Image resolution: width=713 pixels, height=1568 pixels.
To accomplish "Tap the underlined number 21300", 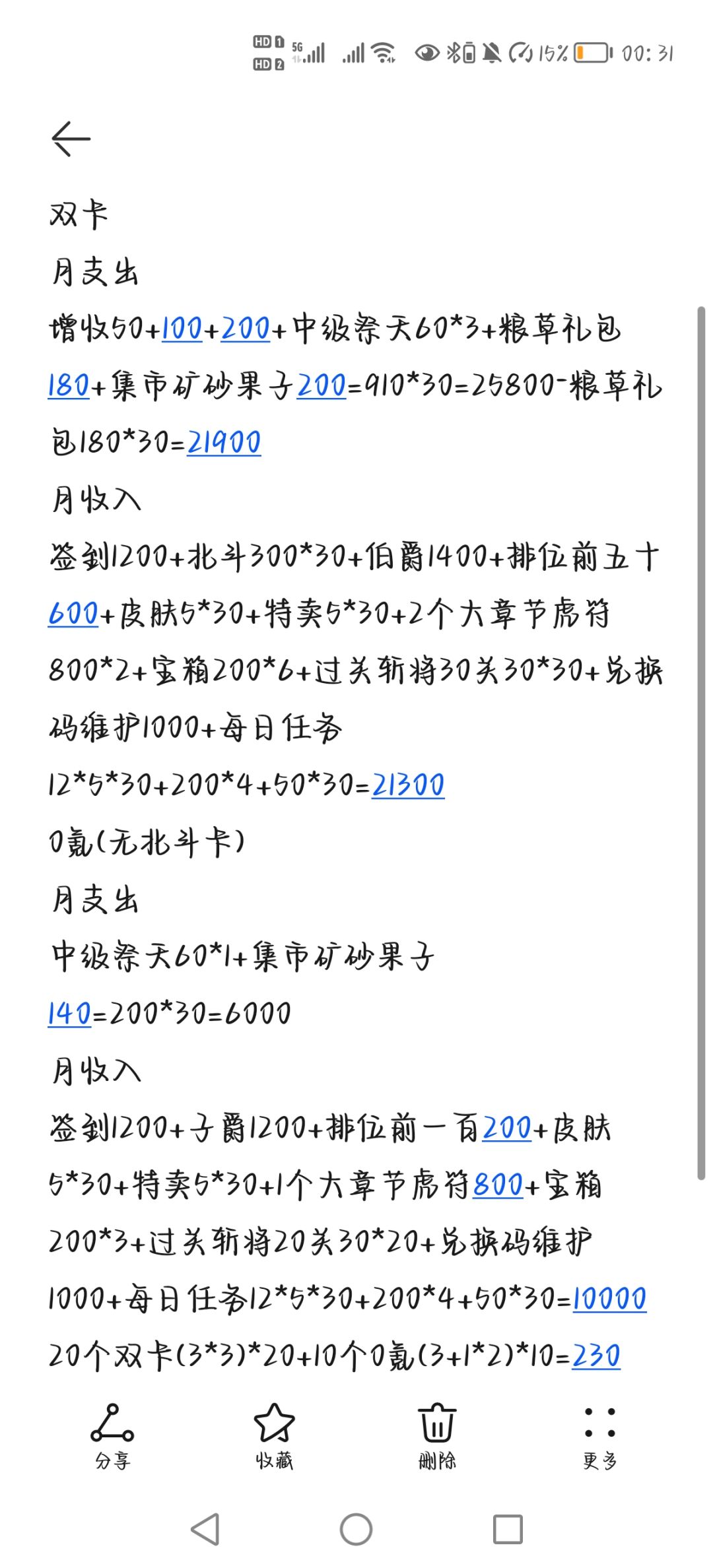I will (408, 785).
